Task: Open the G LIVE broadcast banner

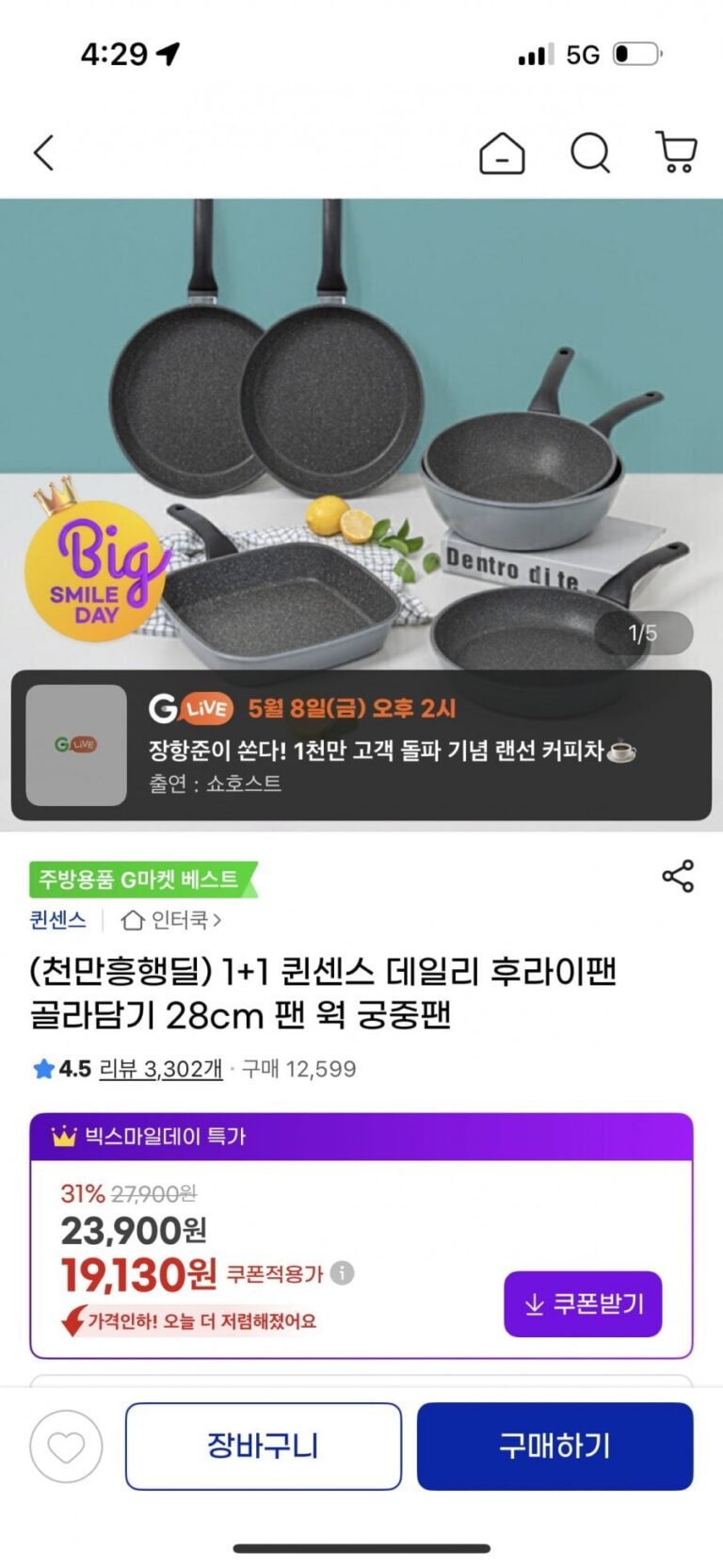Action: pyautogui.click(x=361, y=745)
